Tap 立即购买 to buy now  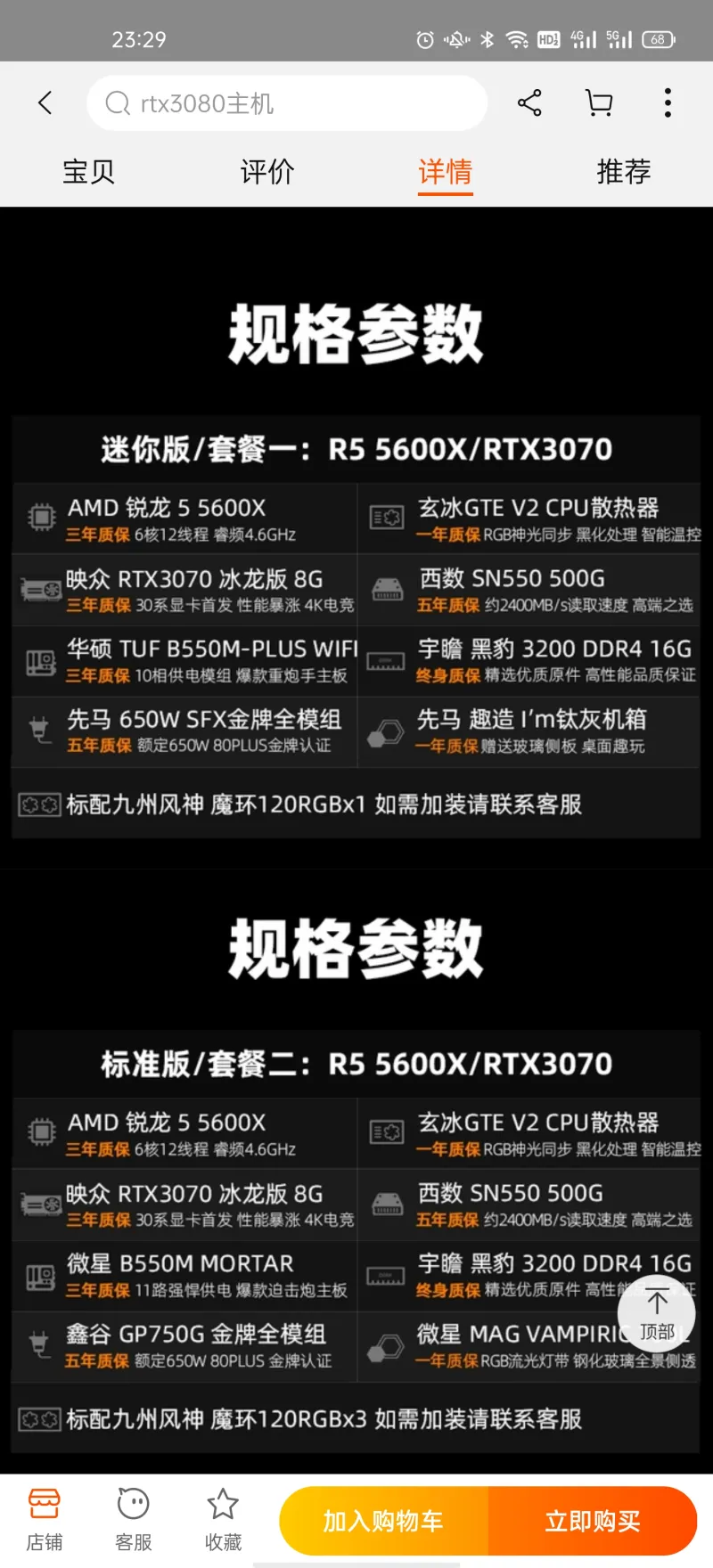tap(593, 1521)
